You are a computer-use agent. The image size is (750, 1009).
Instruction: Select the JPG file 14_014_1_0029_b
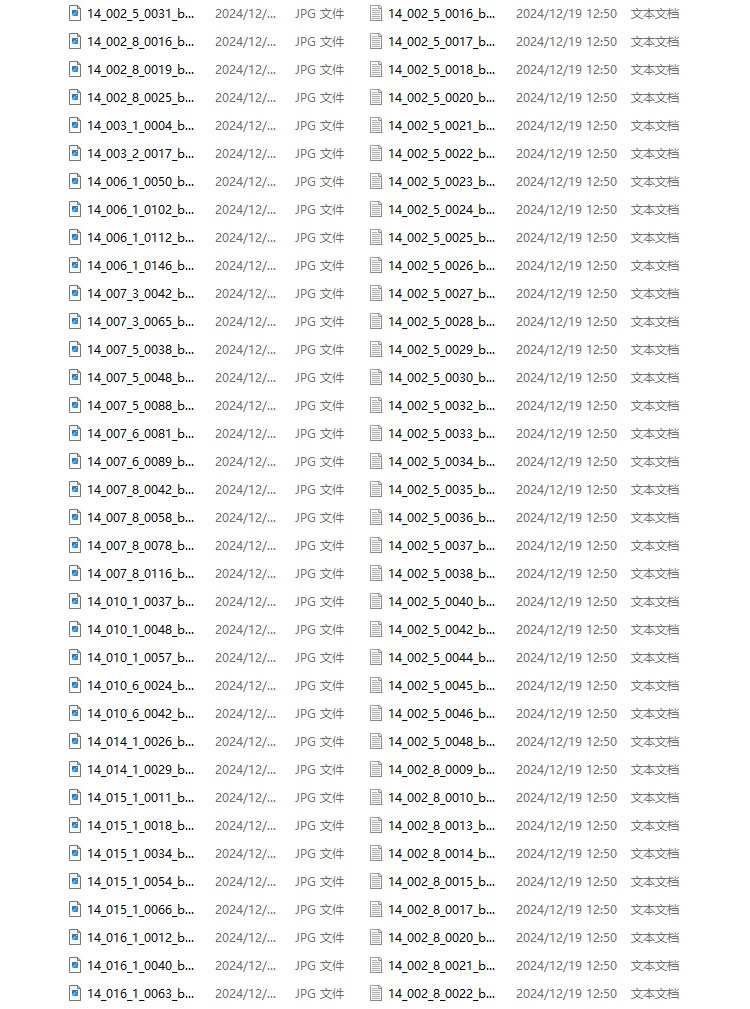(x=140, y=770)
